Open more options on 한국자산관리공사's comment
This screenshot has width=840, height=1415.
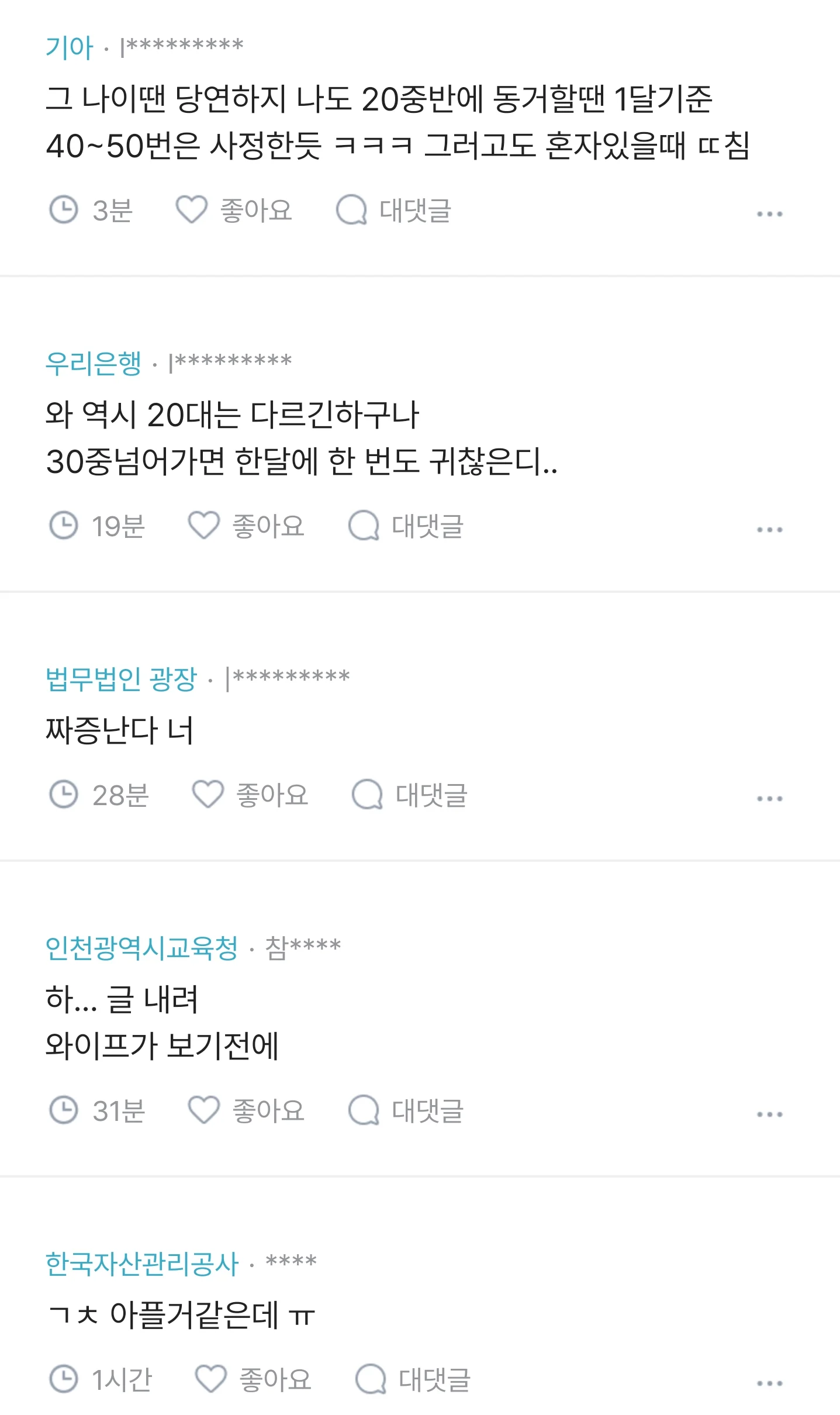tap(772, 1382)
